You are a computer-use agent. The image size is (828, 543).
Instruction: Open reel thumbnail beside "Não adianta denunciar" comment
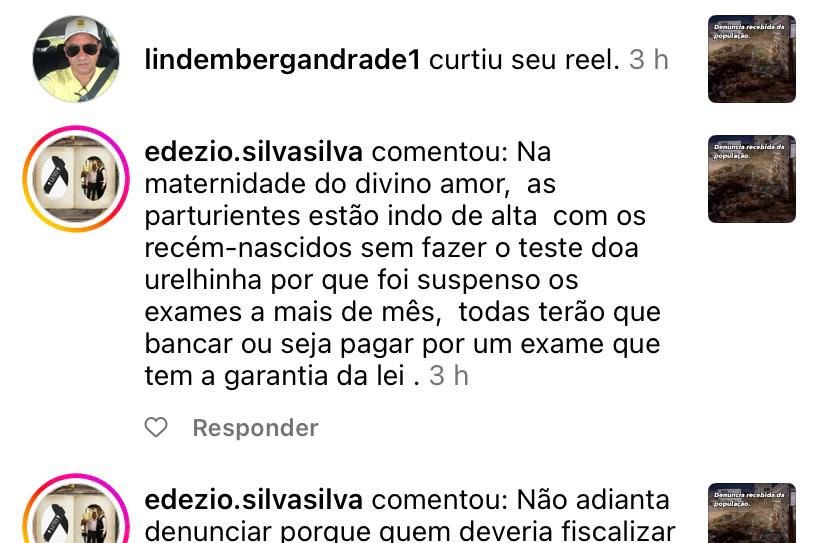pos(751,514)
